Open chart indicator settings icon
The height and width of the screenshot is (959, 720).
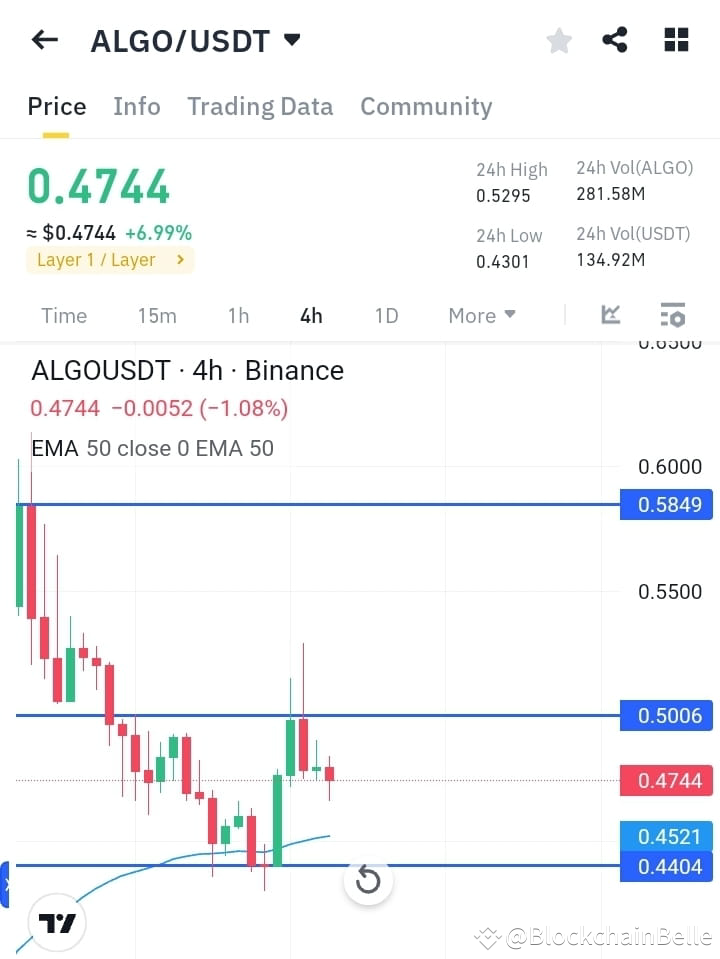[x=672, y=315]
